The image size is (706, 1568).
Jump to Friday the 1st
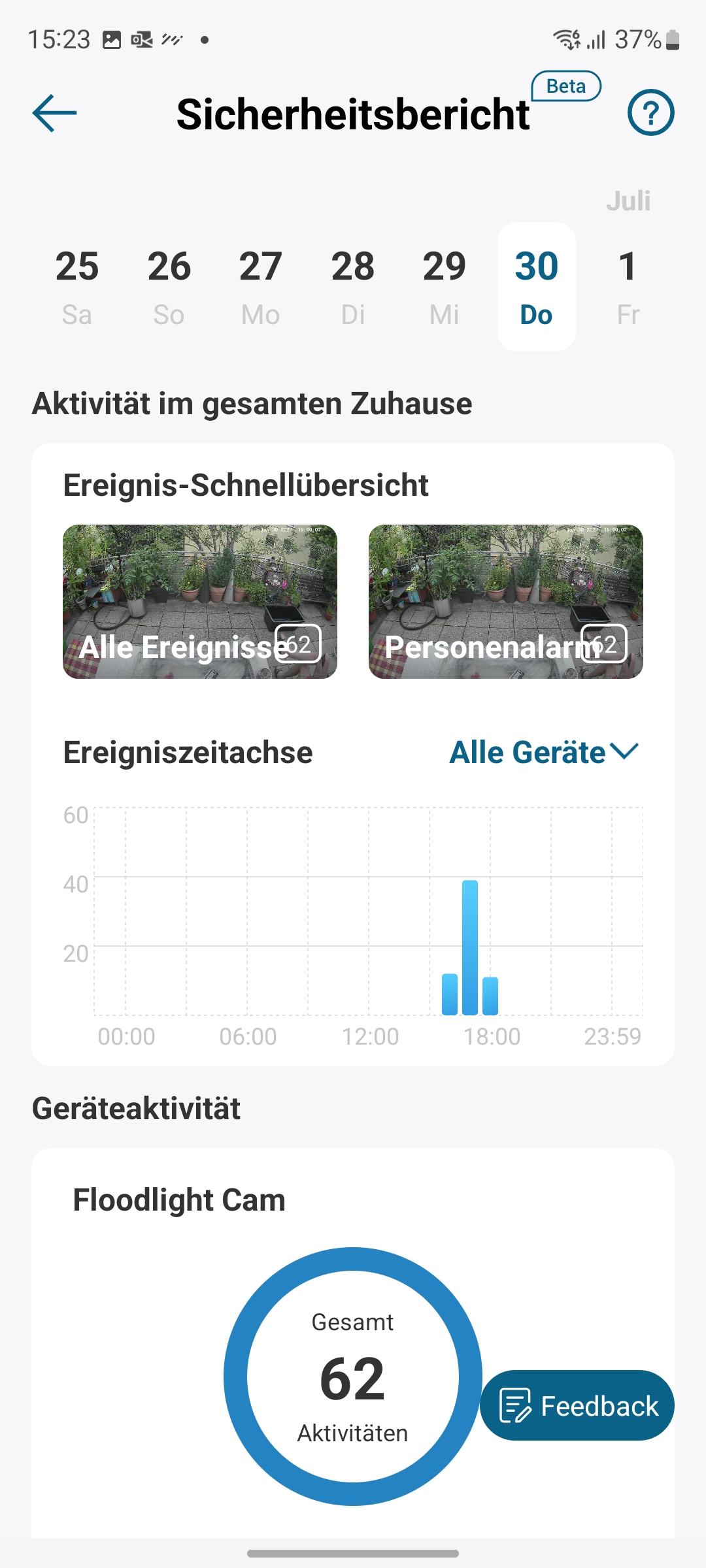click(x=628, y=286)
